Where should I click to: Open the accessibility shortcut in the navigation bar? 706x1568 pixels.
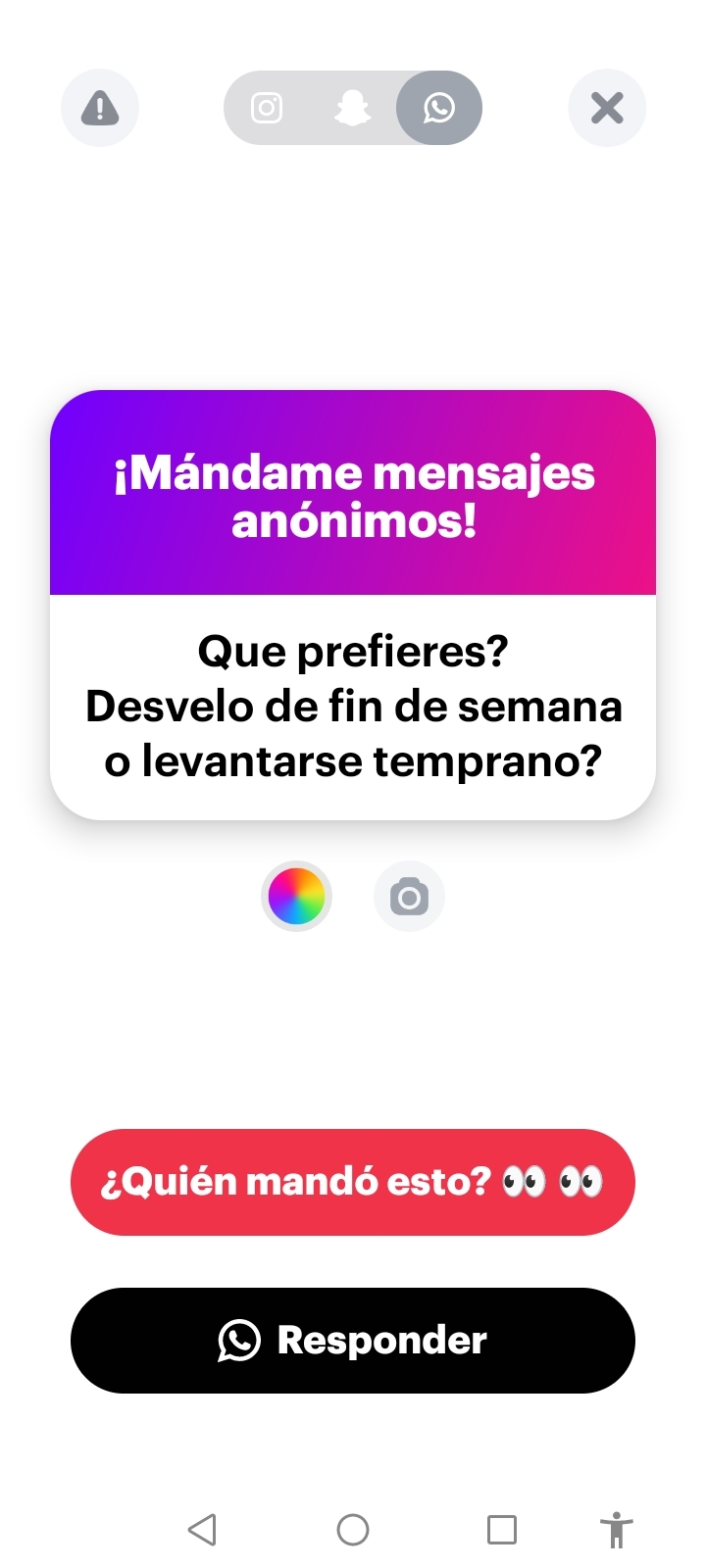click(x=616, y=1529)
